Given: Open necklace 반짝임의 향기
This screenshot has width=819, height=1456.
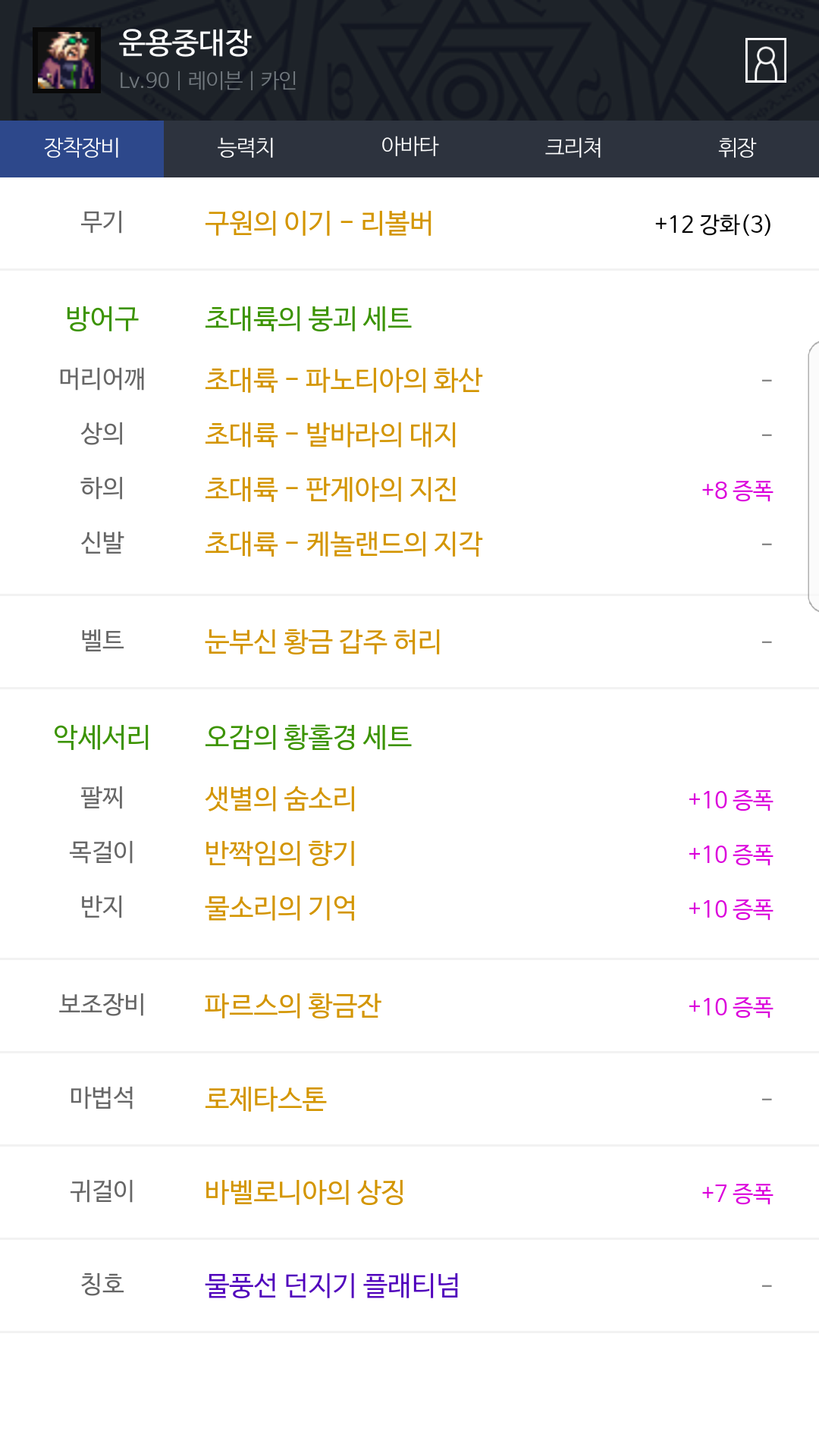Looking at the screenshot, I should pos(281,853).
